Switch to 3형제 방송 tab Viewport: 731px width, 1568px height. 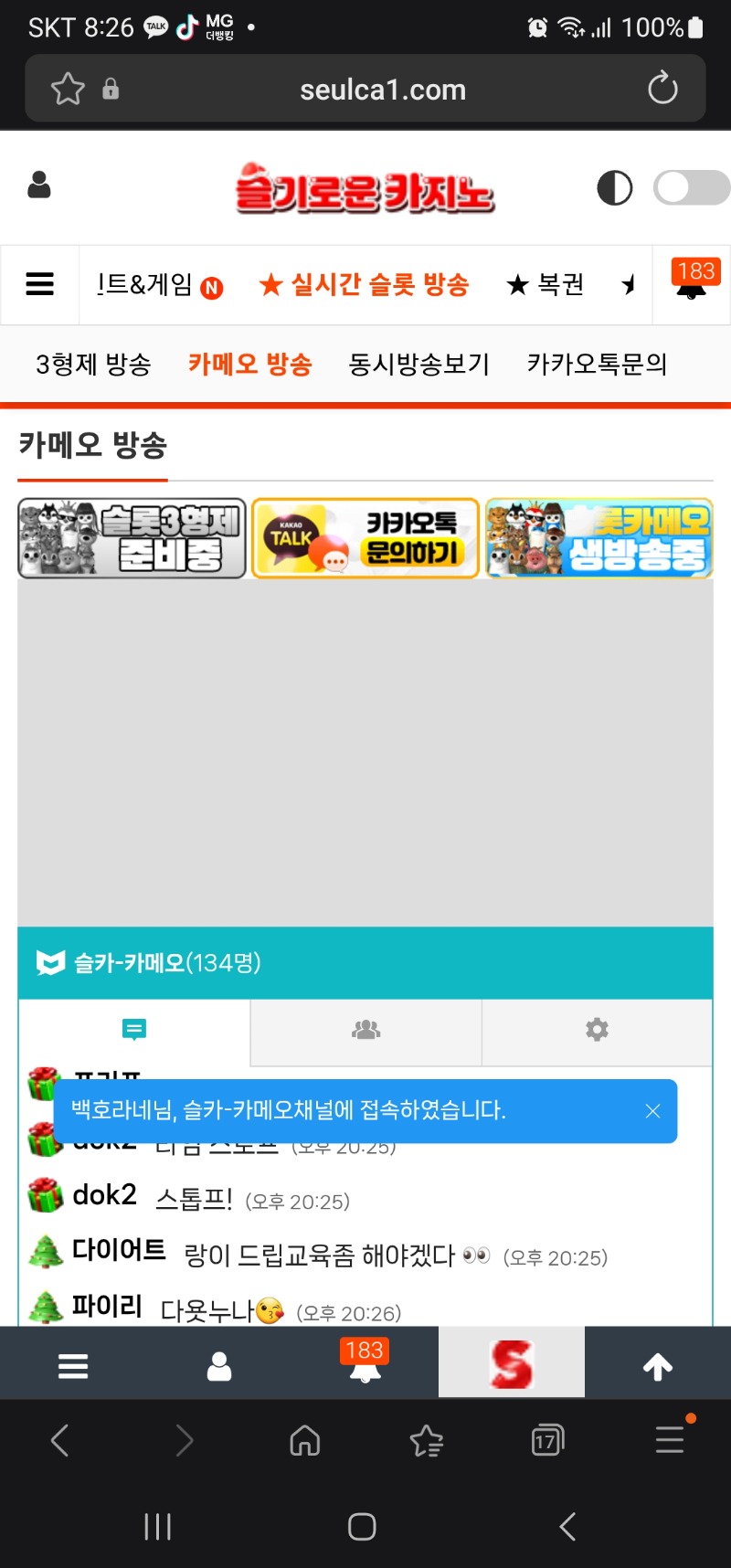click(93, 365)
